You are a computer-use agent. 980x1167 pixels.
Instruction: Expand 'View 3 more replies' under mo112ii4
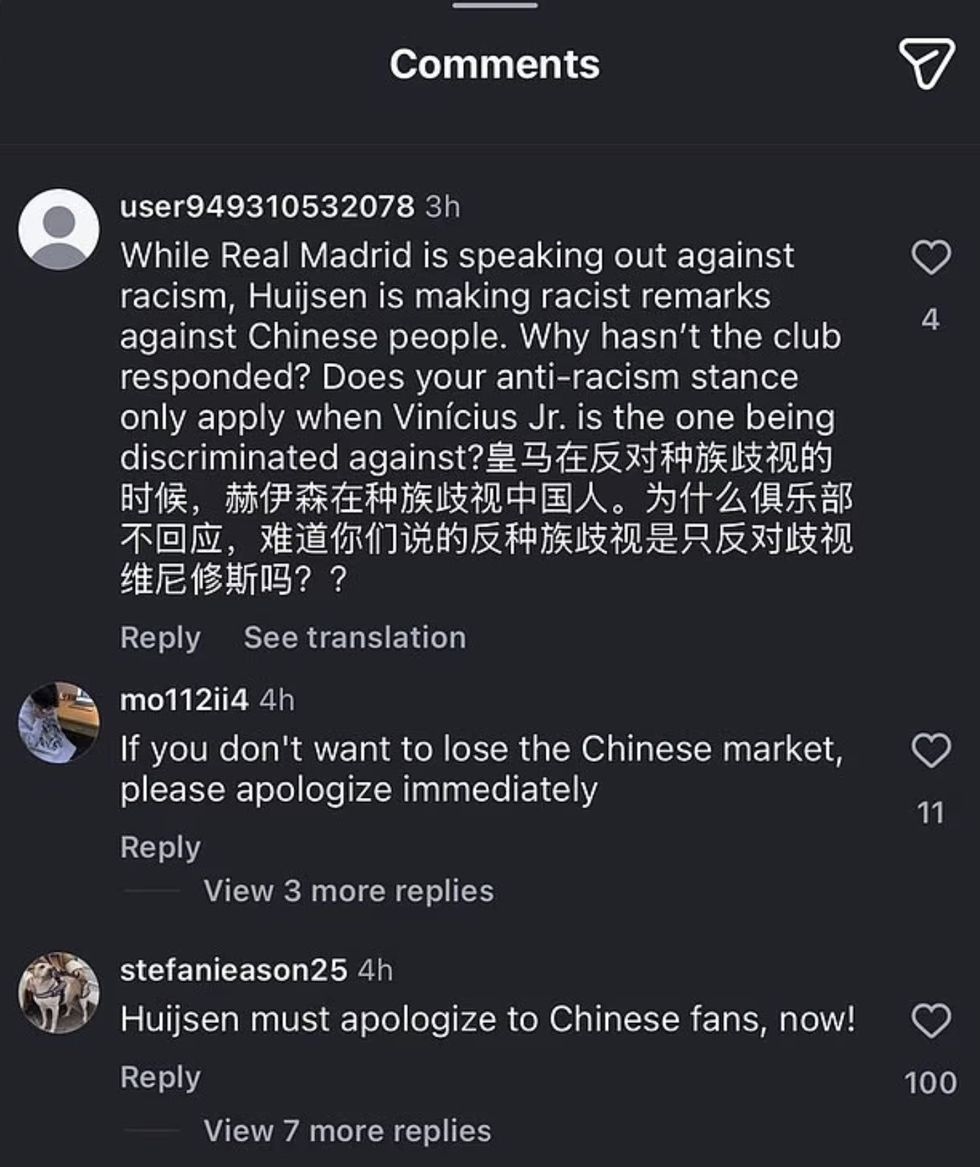349,890
